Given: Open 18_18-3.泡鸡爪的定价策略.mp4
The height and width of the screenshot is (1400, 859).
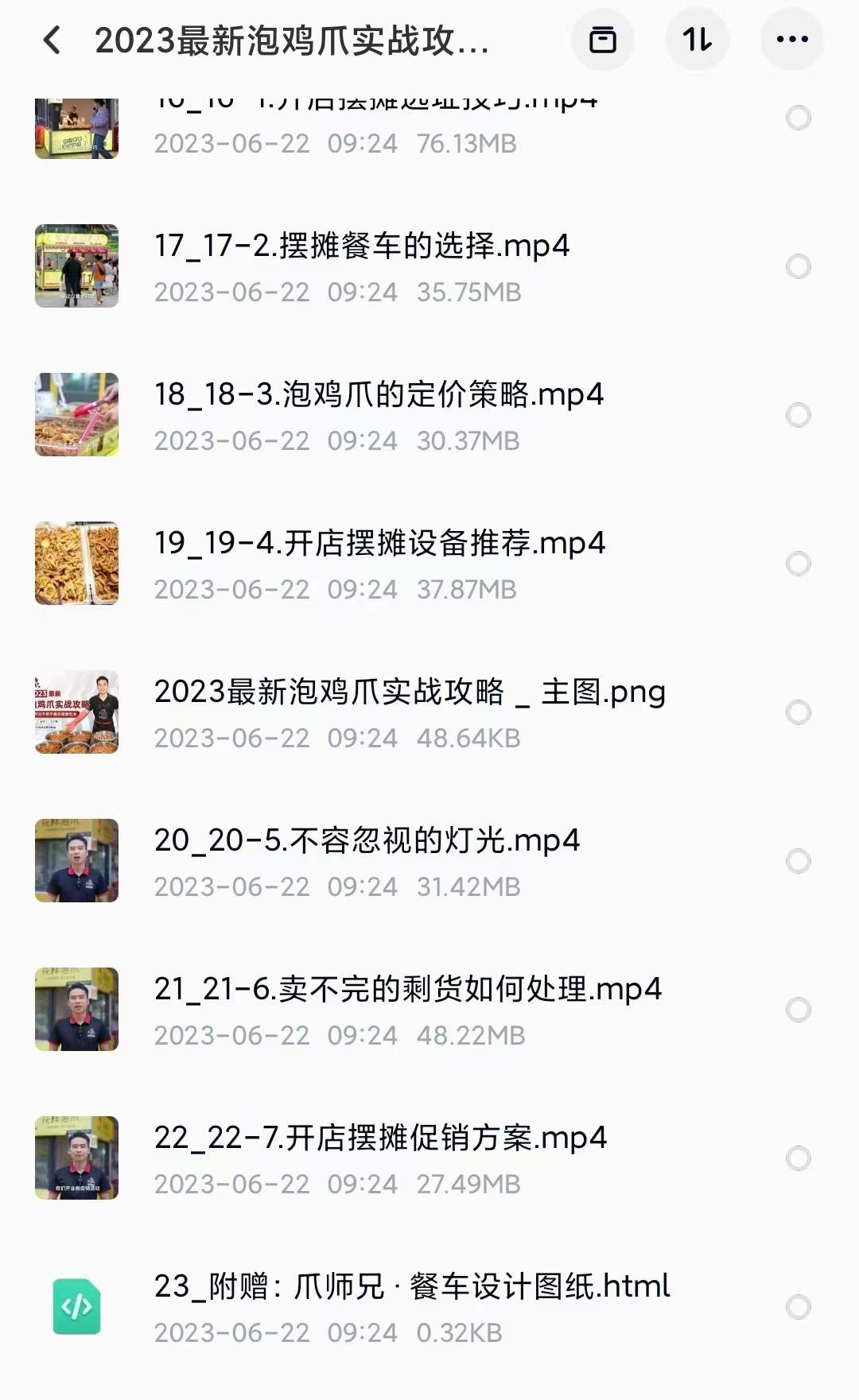Looking at the screenshot, I should click(x=379, y=395).
